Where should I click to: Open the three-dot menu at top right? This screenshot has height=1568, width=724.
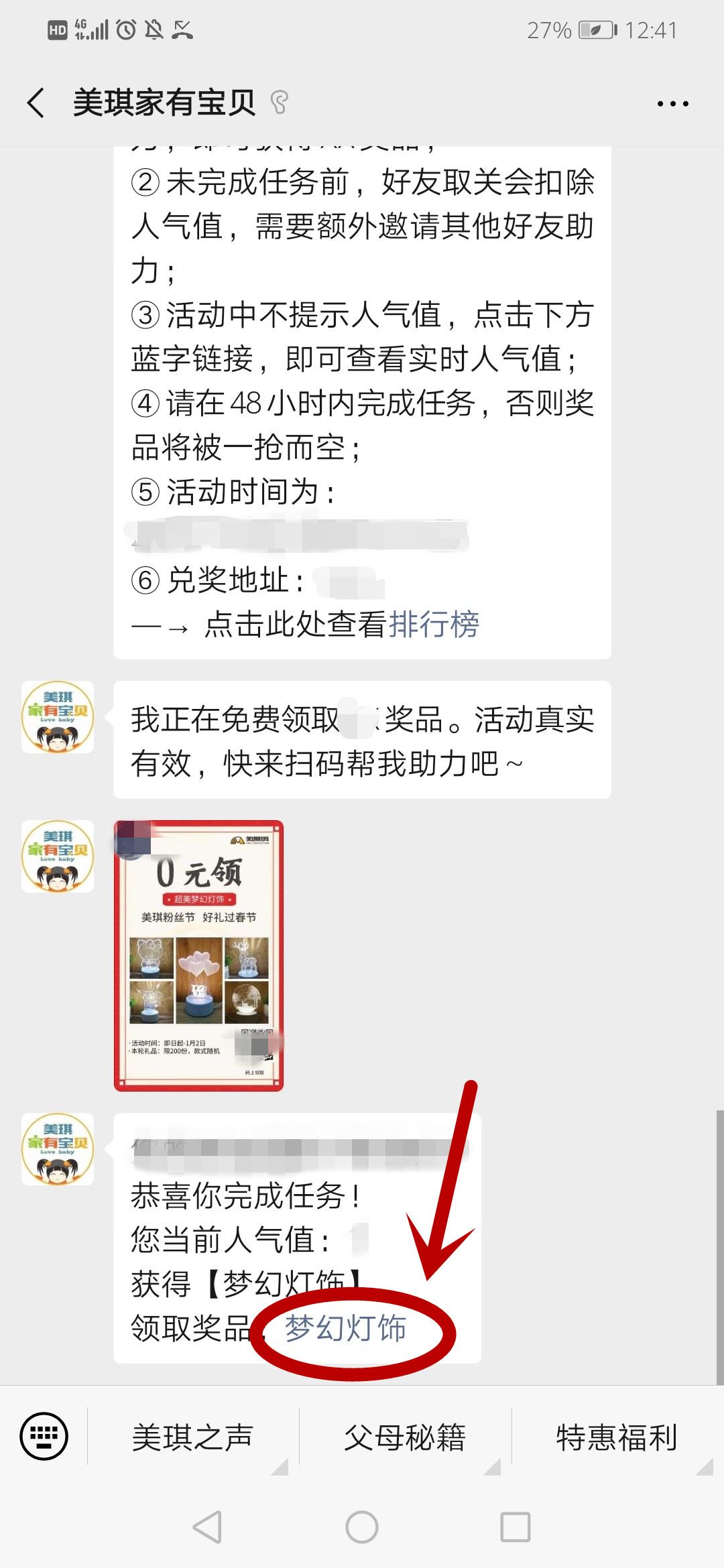point(672,104)
